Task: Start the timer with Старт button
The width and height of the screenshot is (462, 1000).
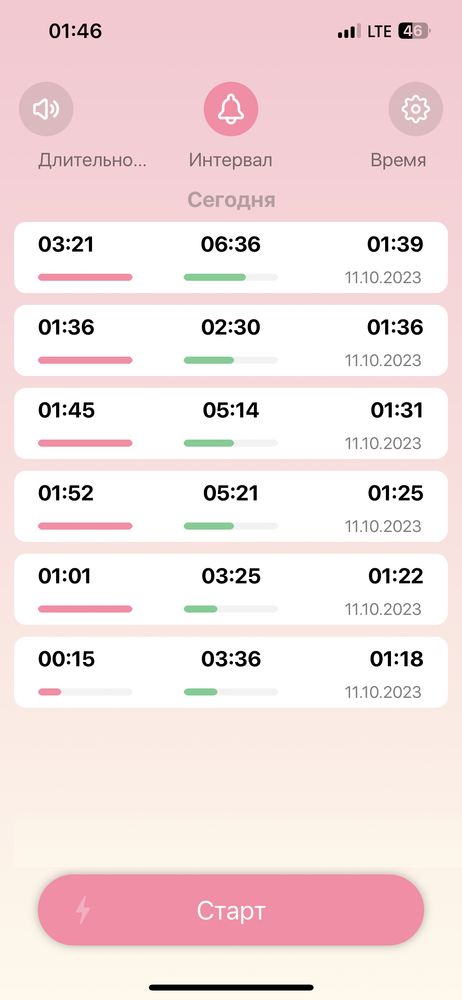Action: 231,910
